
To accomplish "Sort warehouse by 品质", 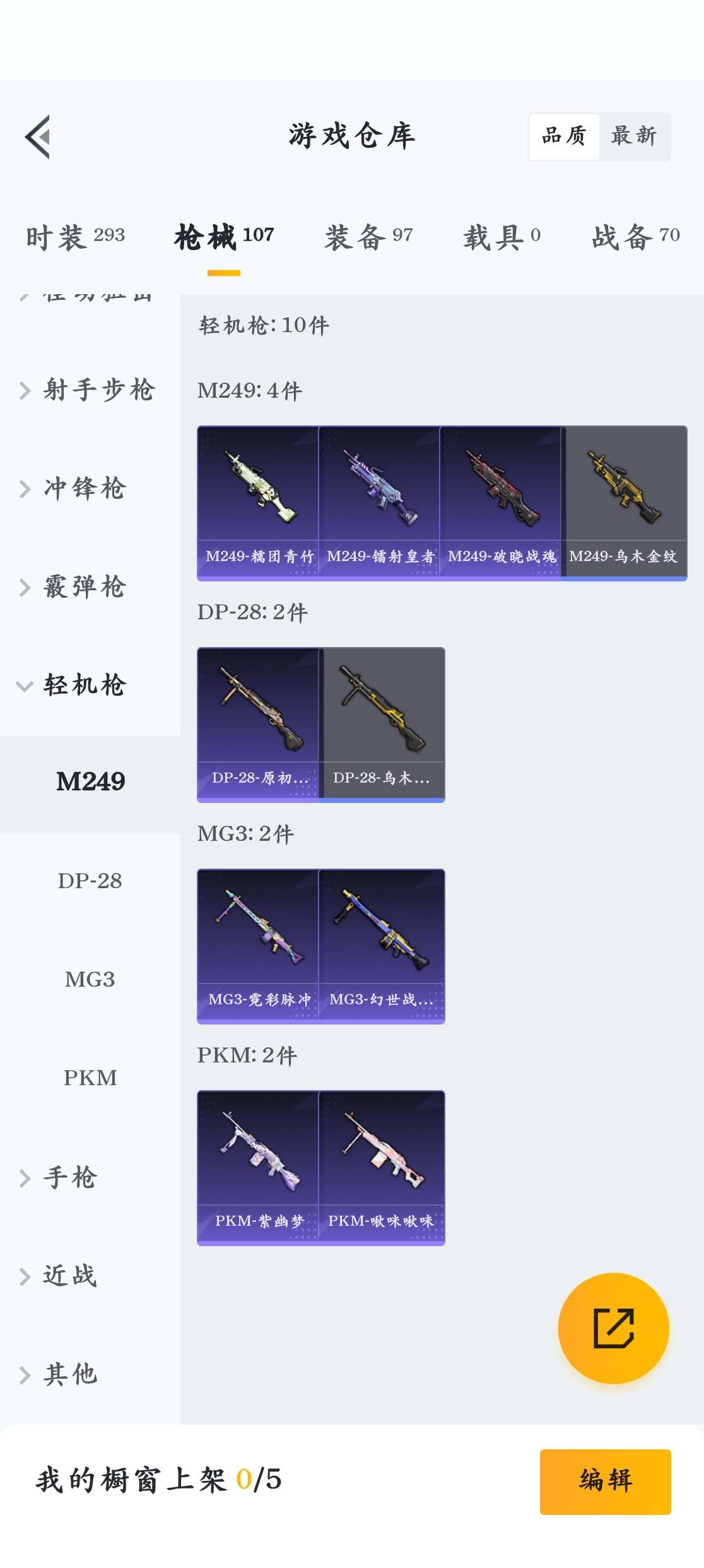I will (564, 136).
